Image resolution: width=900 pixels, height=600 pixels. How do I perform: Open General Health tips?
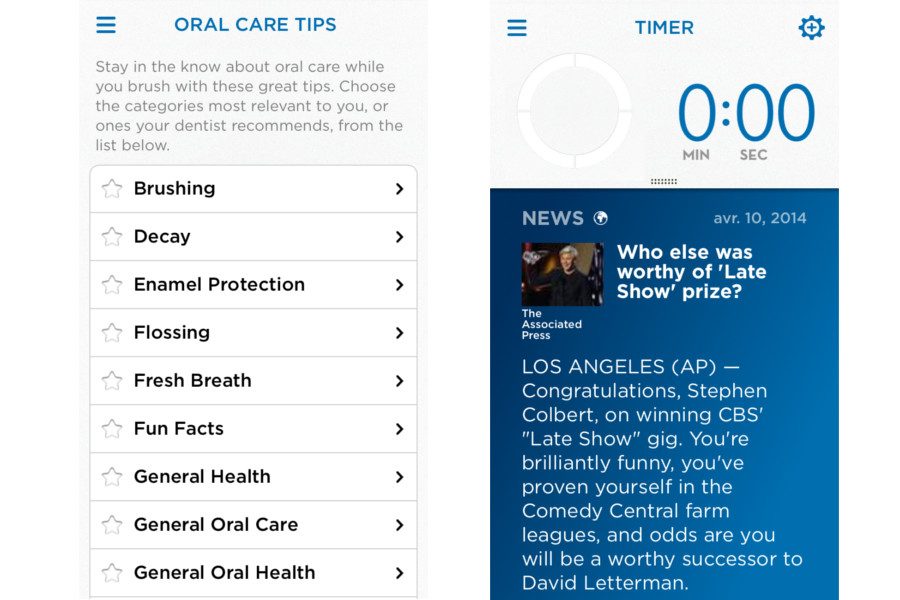pyautogui.click(x=253, y=477)
